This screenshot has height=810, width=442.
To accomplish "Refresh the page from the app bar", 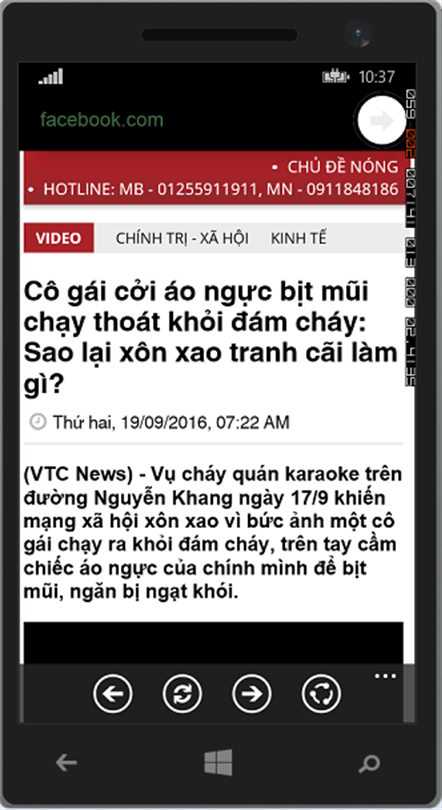I will coord(182,693).
